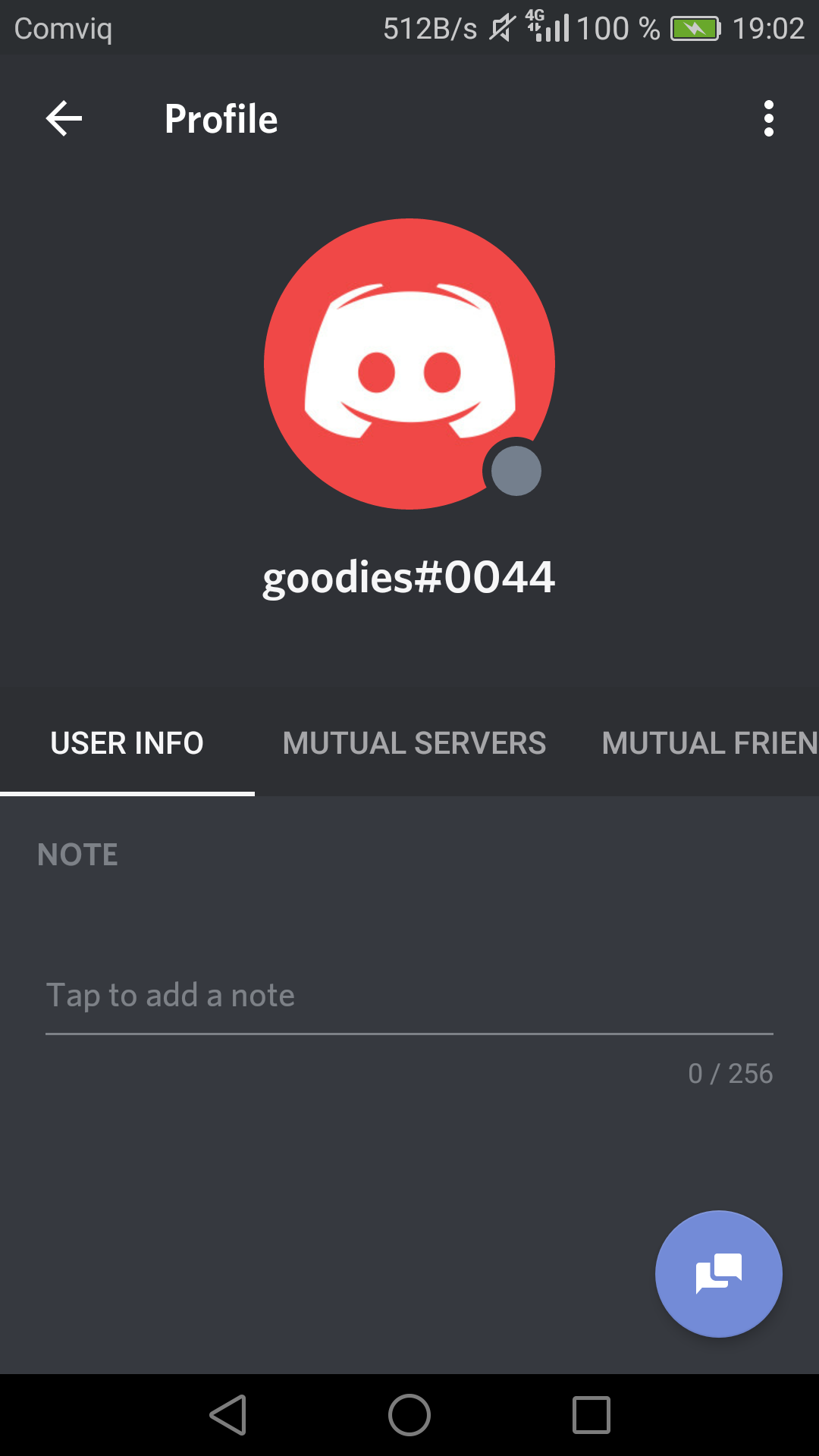Message goodies#0044 with the chat button
The width and height of the screenshot is (819, 1456).
[x=719, y=1274]
